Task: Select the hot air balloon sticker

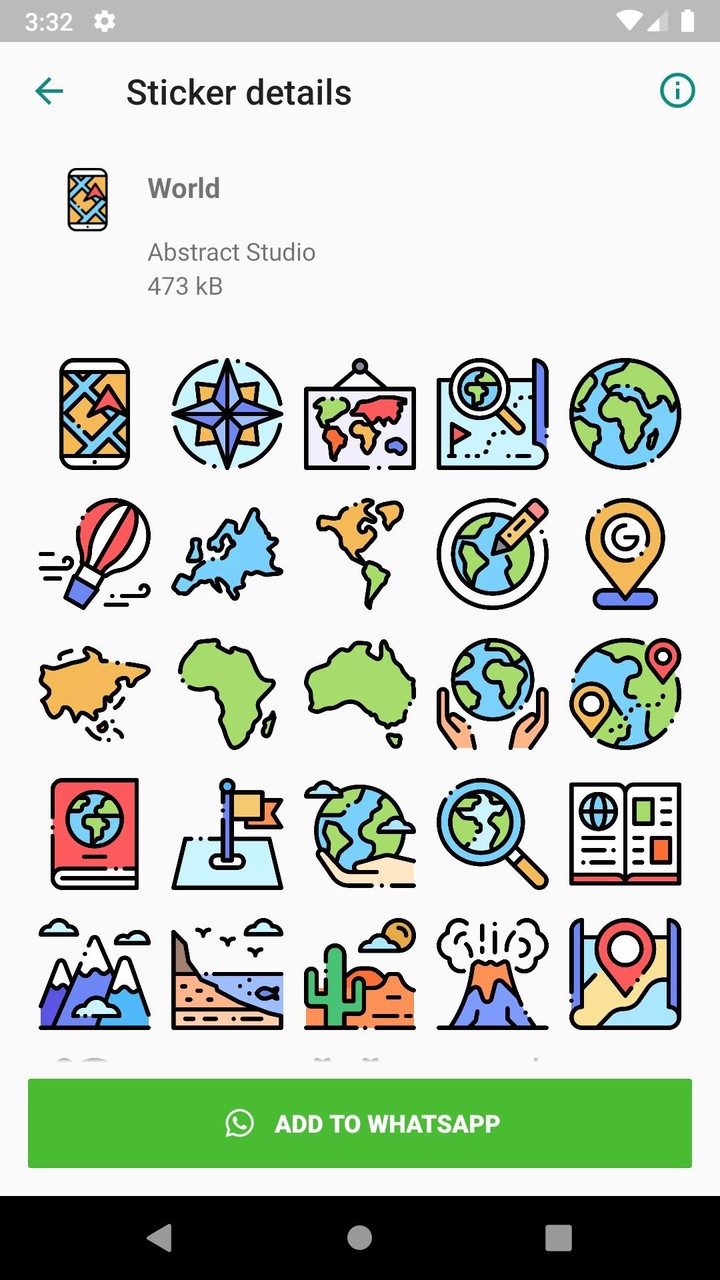Action: [x=93, y=554]
